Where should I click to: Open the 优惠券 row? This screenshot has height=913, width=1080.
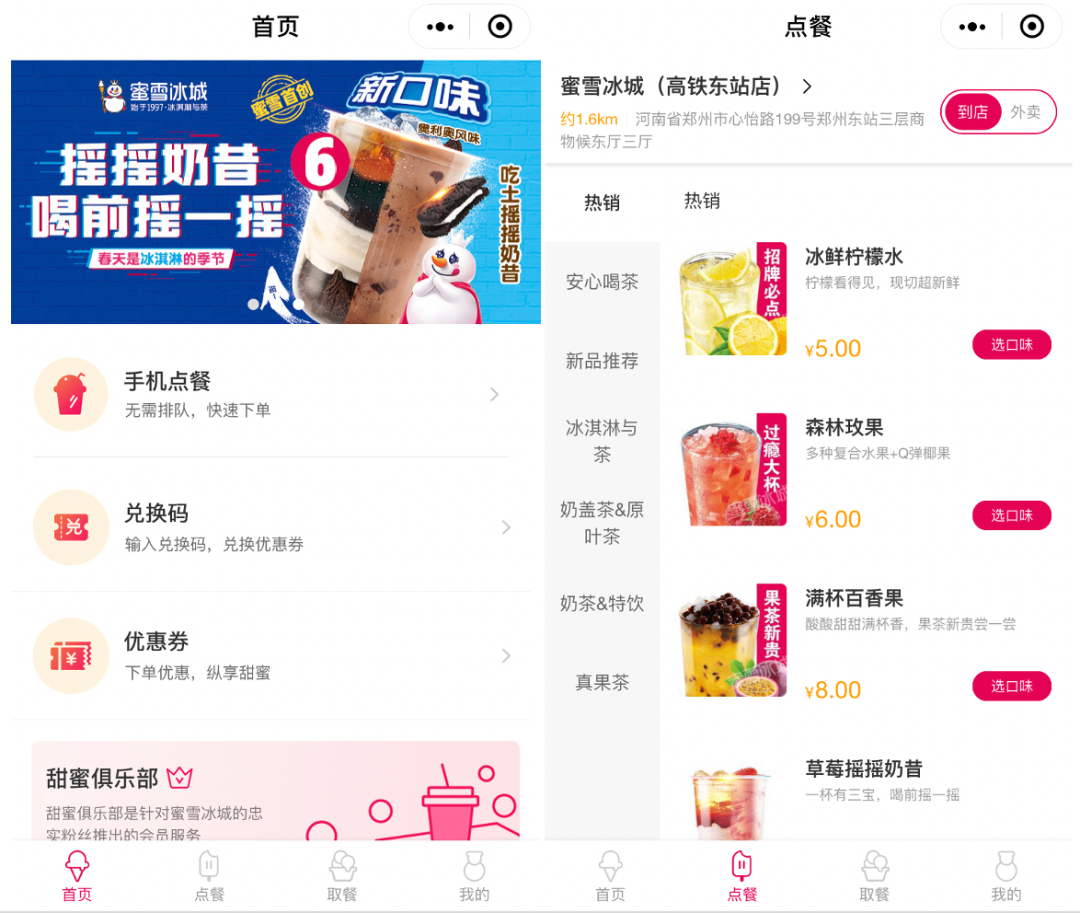(x=270, y=655)
